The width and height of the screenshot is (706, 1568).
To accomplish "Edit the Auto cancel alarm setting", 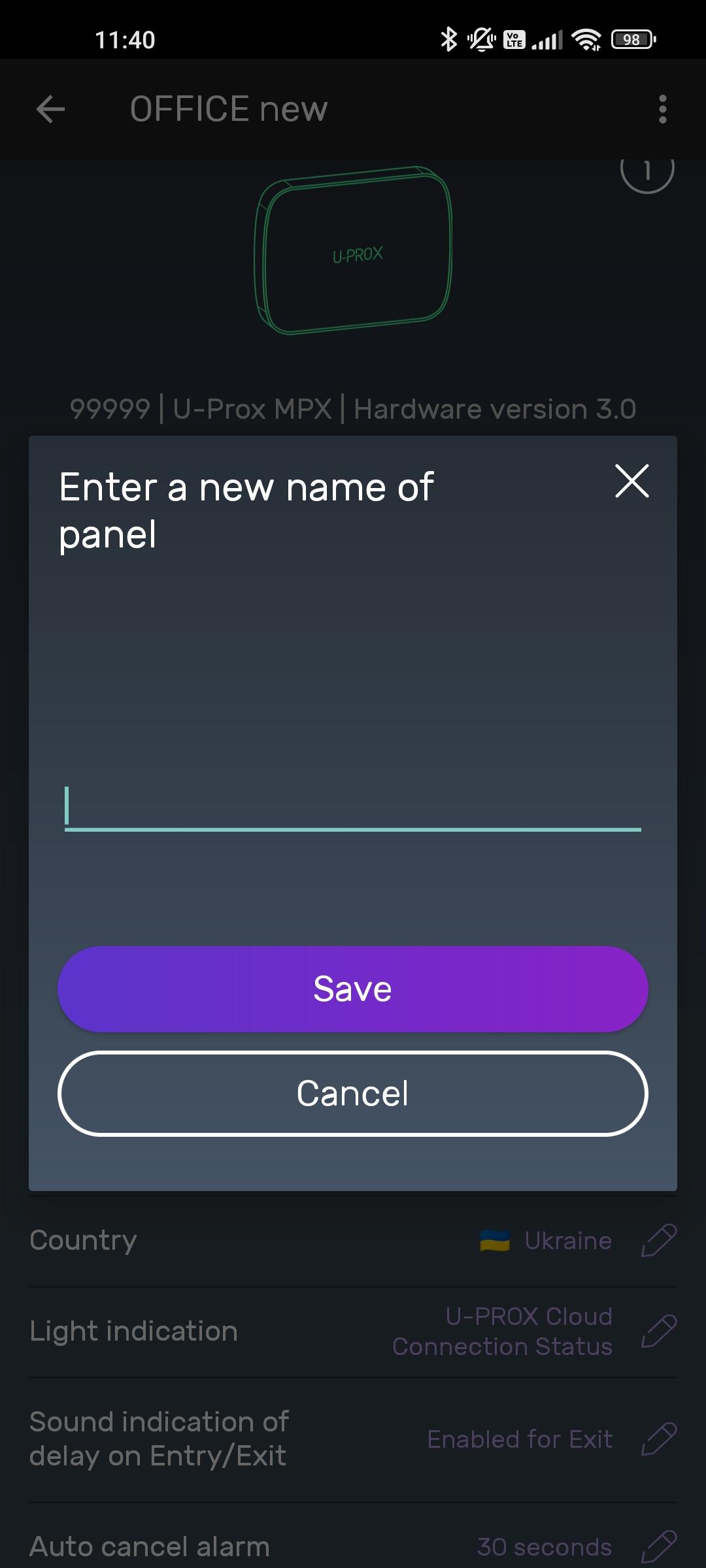I will (x=658, y=1546).
